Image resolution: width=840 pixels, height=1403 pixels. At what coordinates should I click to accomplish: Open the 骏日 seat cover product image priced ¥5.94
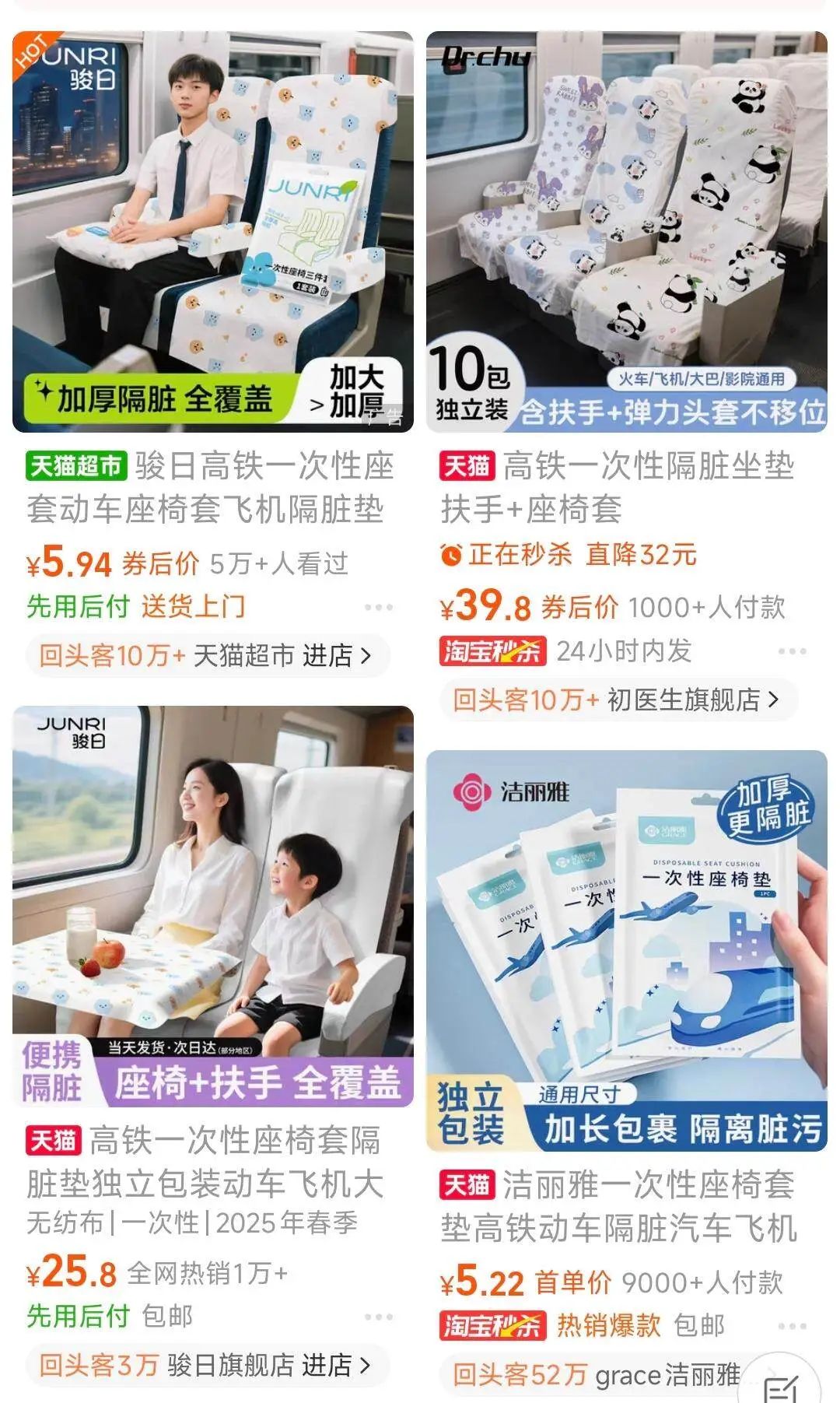[x=212, y=231]
